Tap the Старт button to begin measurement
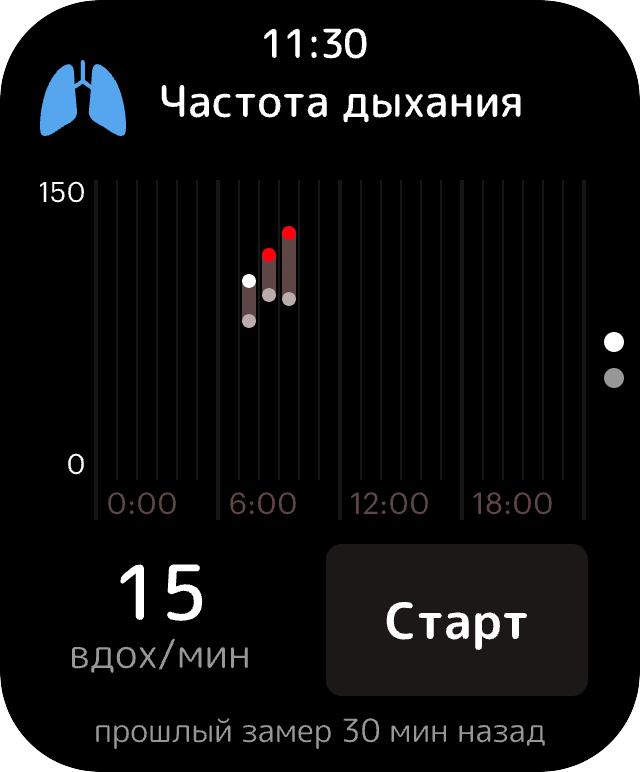Image resolution: width=640 pixels, height=772 pixels. (457, 620)
